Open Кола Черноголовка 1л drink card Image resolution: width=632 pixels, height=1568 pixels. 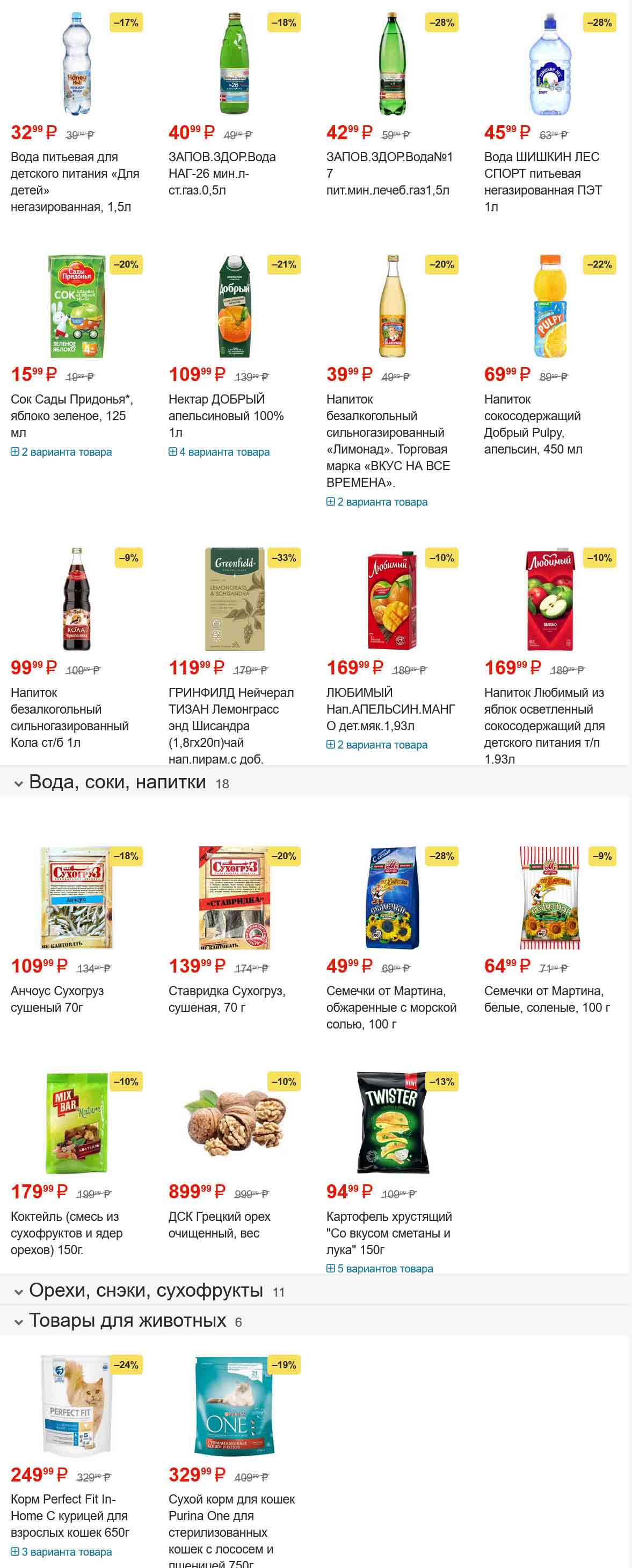coord(76,599)
